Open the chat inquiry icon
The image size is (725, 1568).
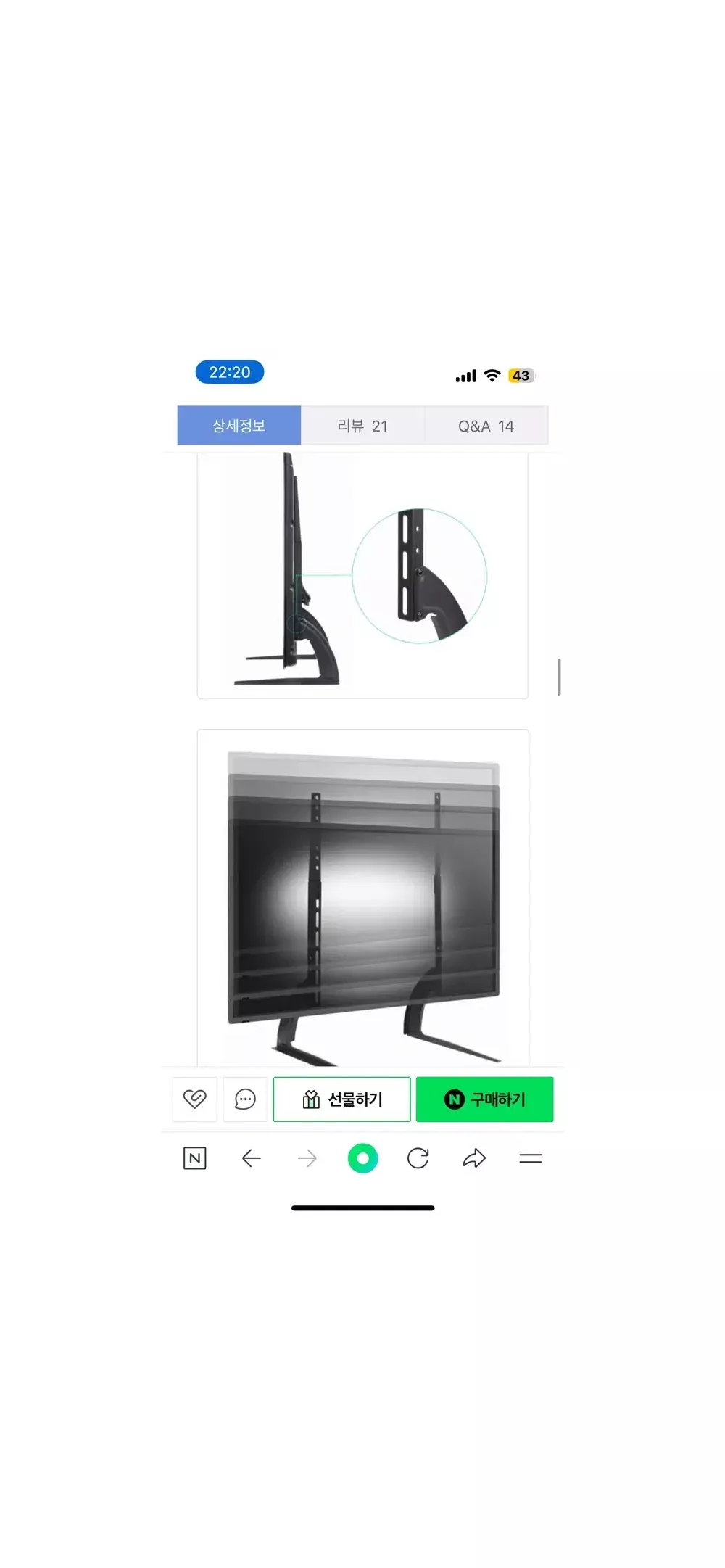[245, 1099]
